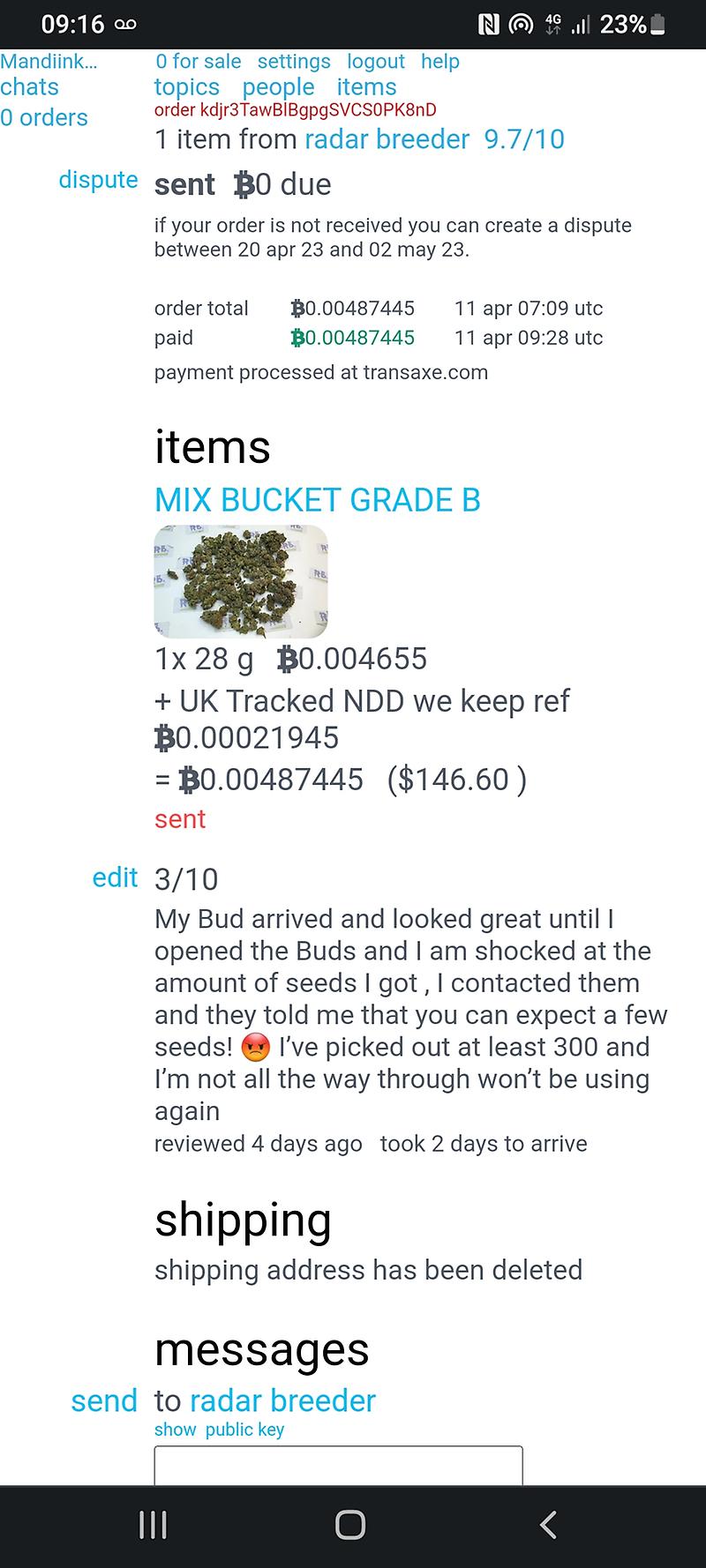Open the people section
Screen dimensions: 706x1568
[278, 87]
